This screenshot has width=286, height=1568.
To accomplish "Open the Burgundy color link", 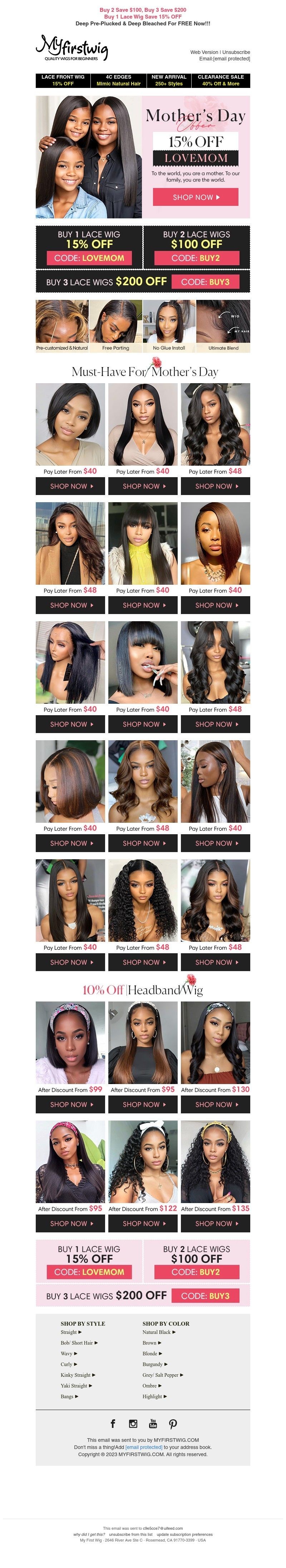I will tap(154, 1364).
